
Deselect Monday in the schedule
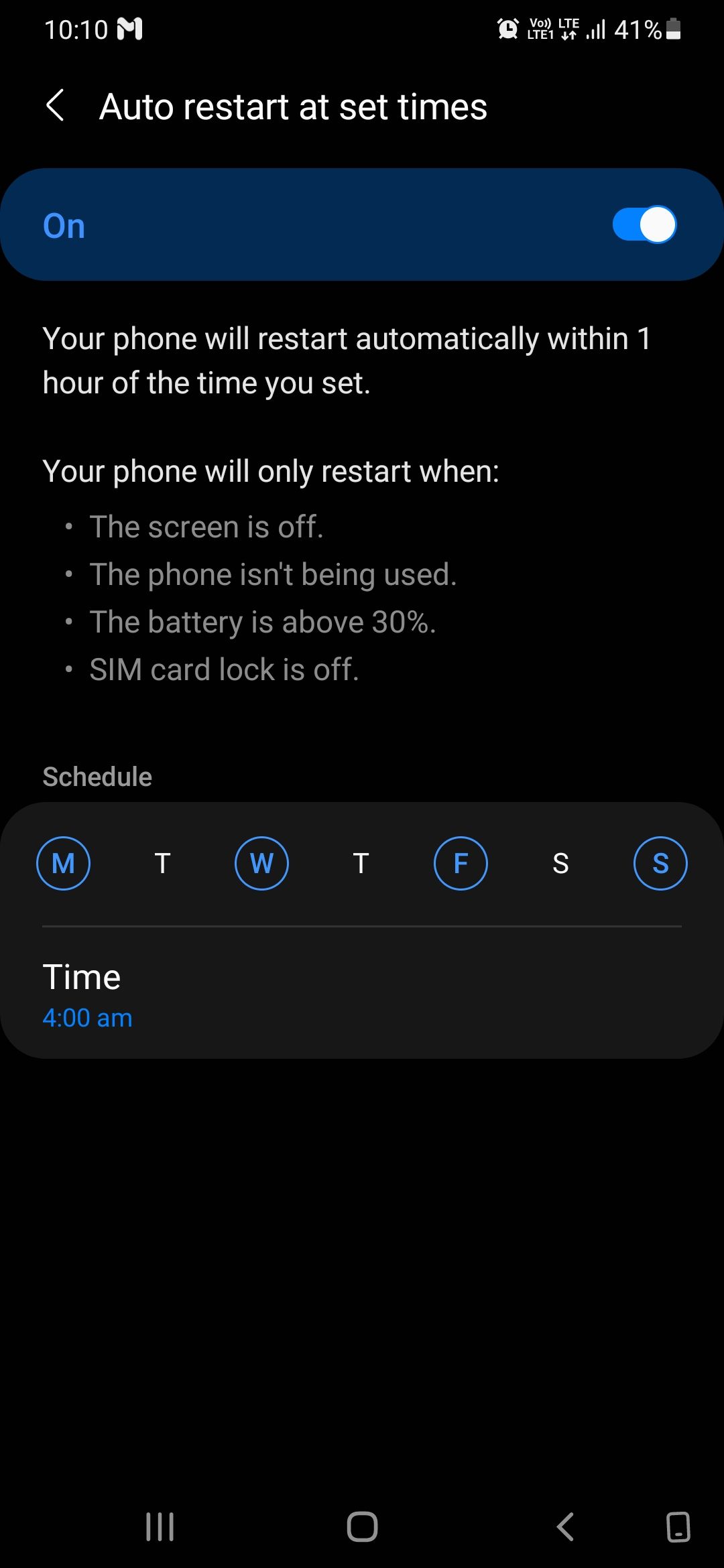pos(63,863)
